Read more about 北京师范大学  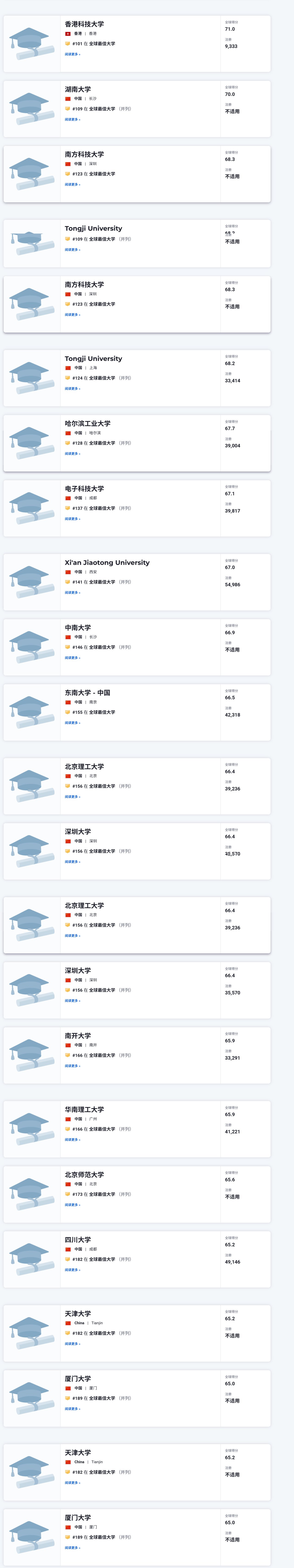pos(72,1204)
